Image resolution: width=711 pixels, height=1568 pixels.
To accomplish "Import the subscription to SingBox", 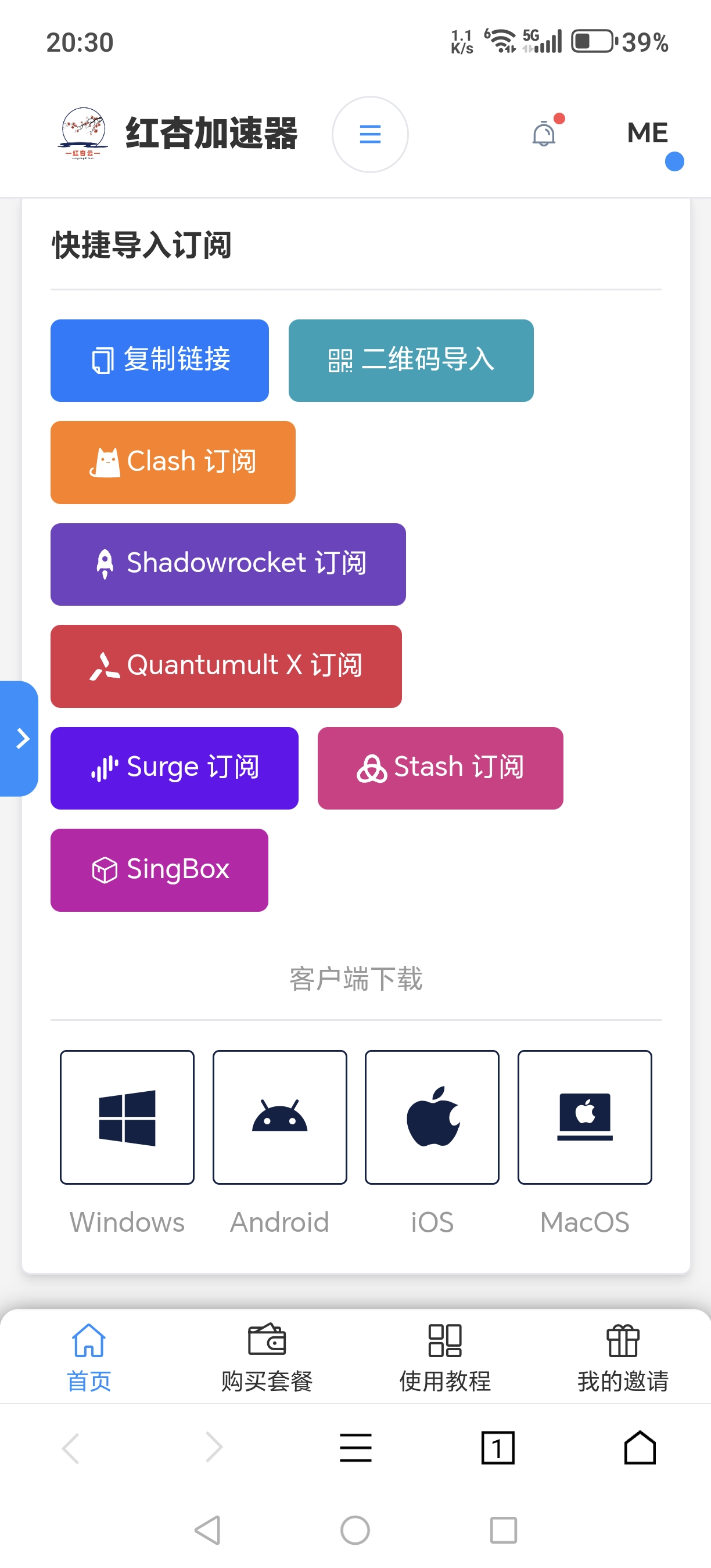I will tap(160, 870).
